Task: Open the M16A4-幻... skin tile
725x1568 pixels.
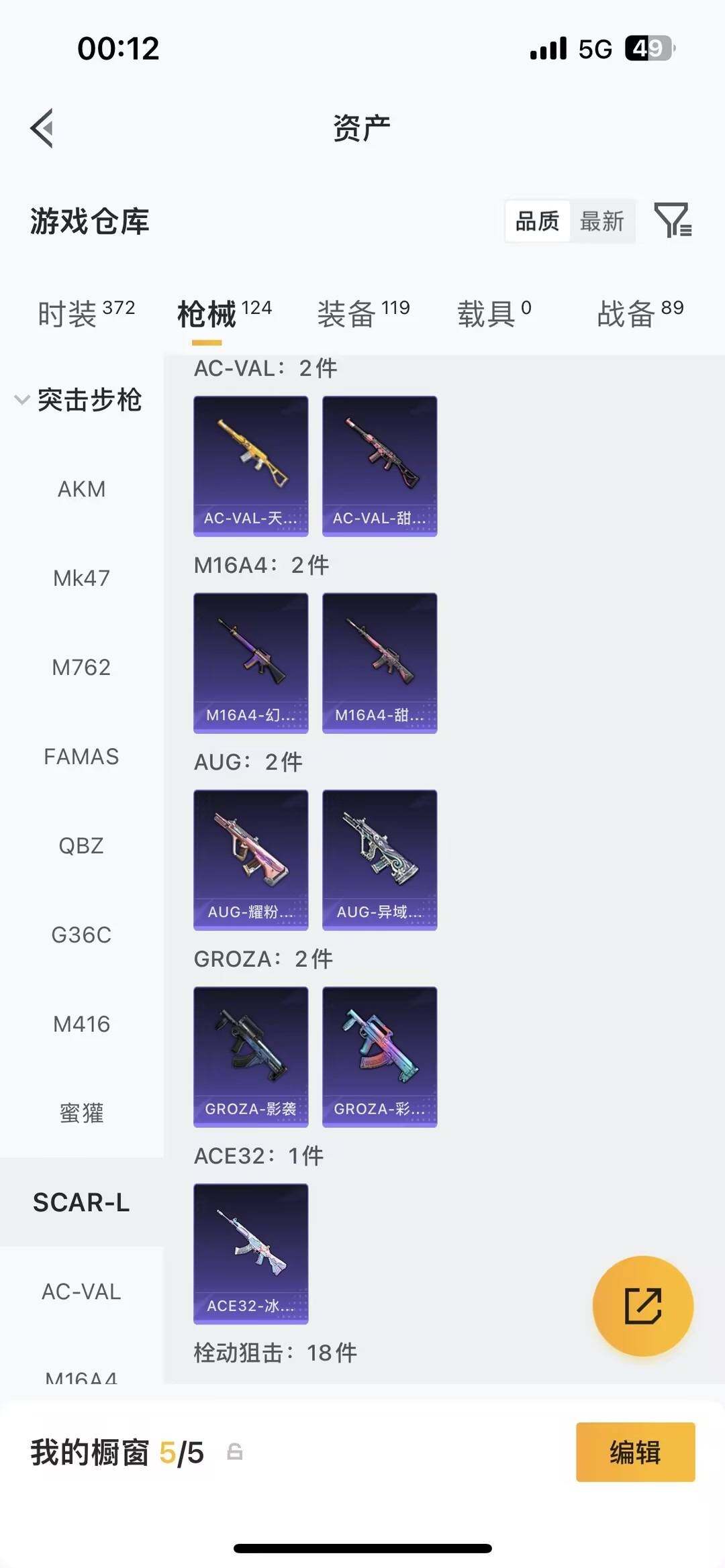Action: pyautogui.click(x=251, y=662)
